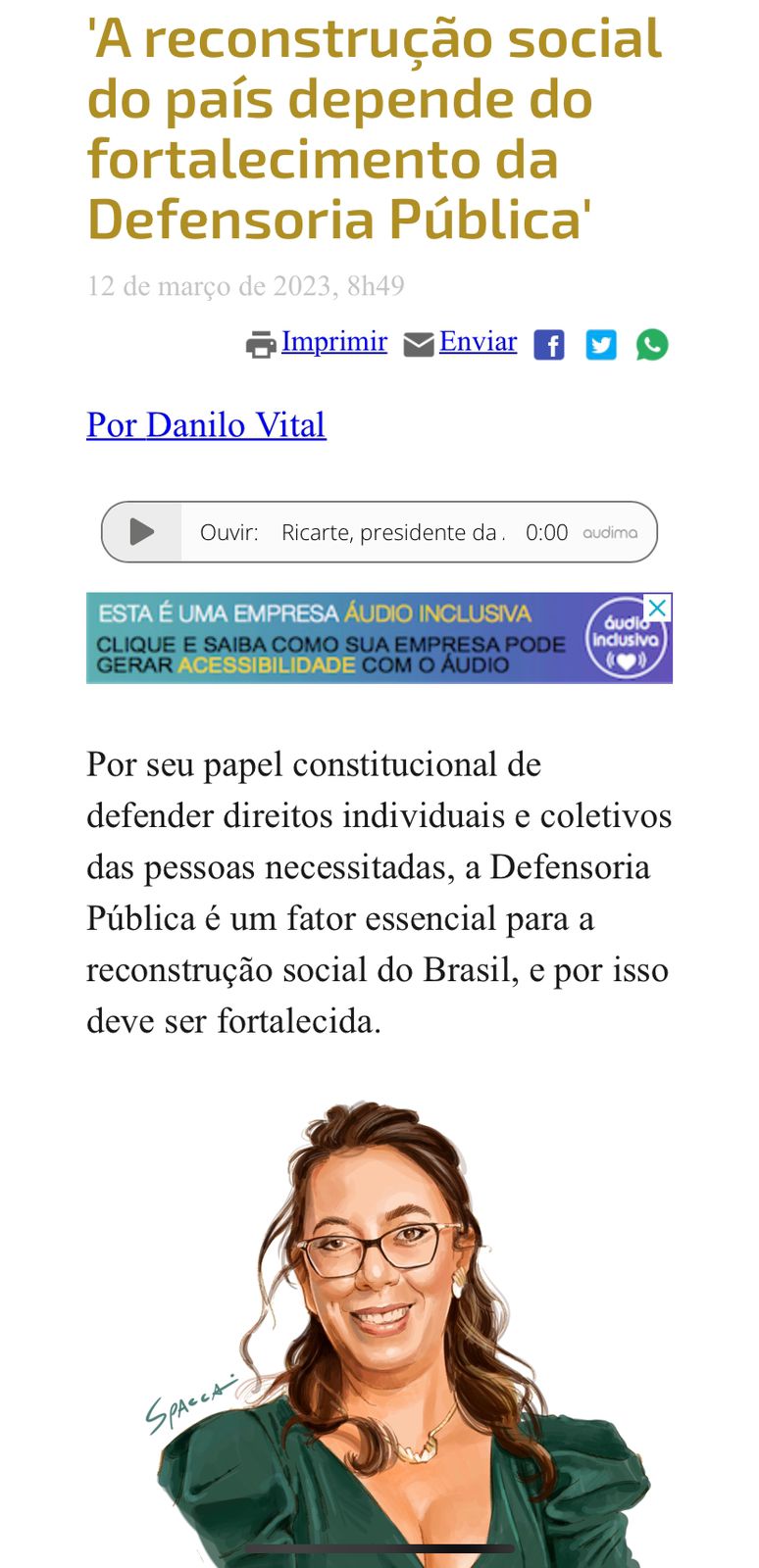Share the article on Twitter

point(601,345)
